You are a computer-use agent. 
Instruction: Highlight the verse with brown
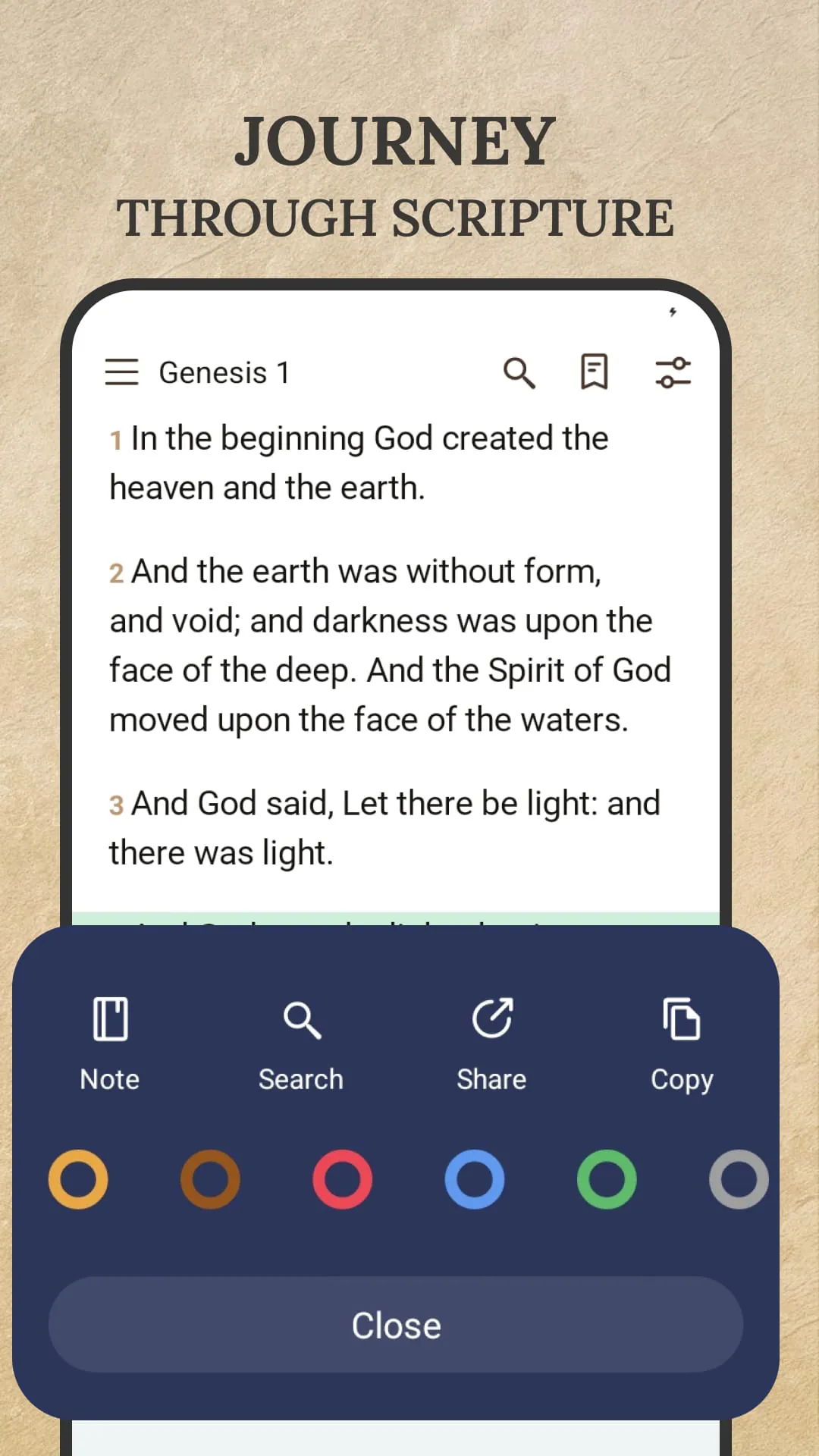point(209,1178)
